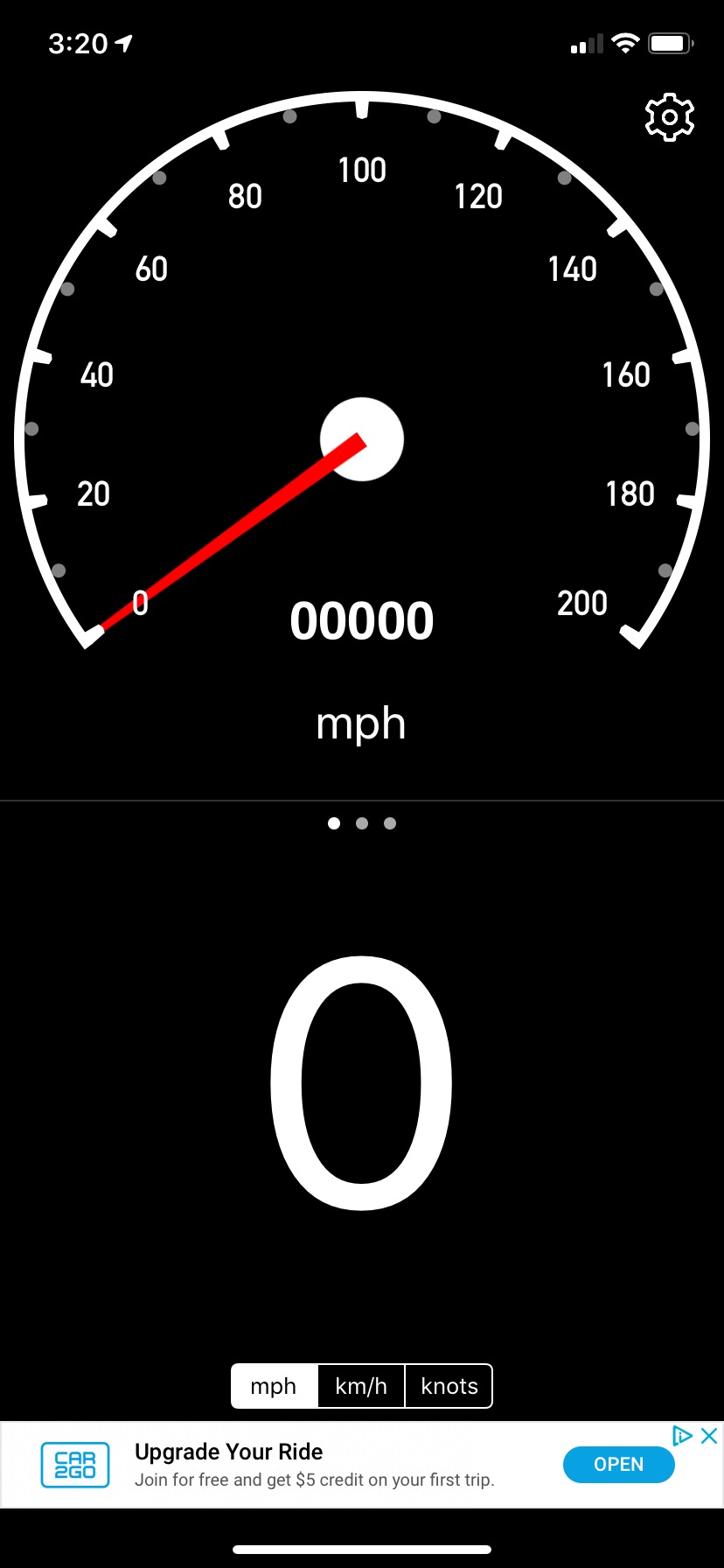Viewport: 724px width, 1568px height.
Task: Close the Upgrade Your Ride ad
Action: 709,1436
